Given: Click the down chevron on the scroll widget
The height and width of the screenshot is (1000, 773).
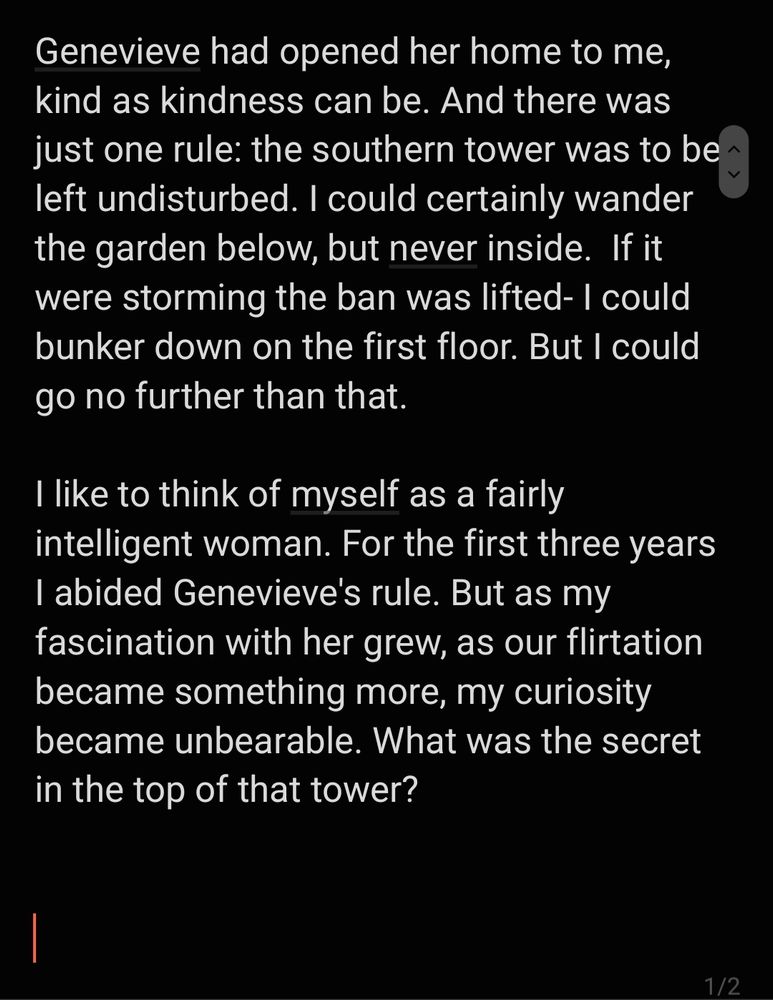Looking at the screenshot, I should pyautogui.click(x=735, y=176).
